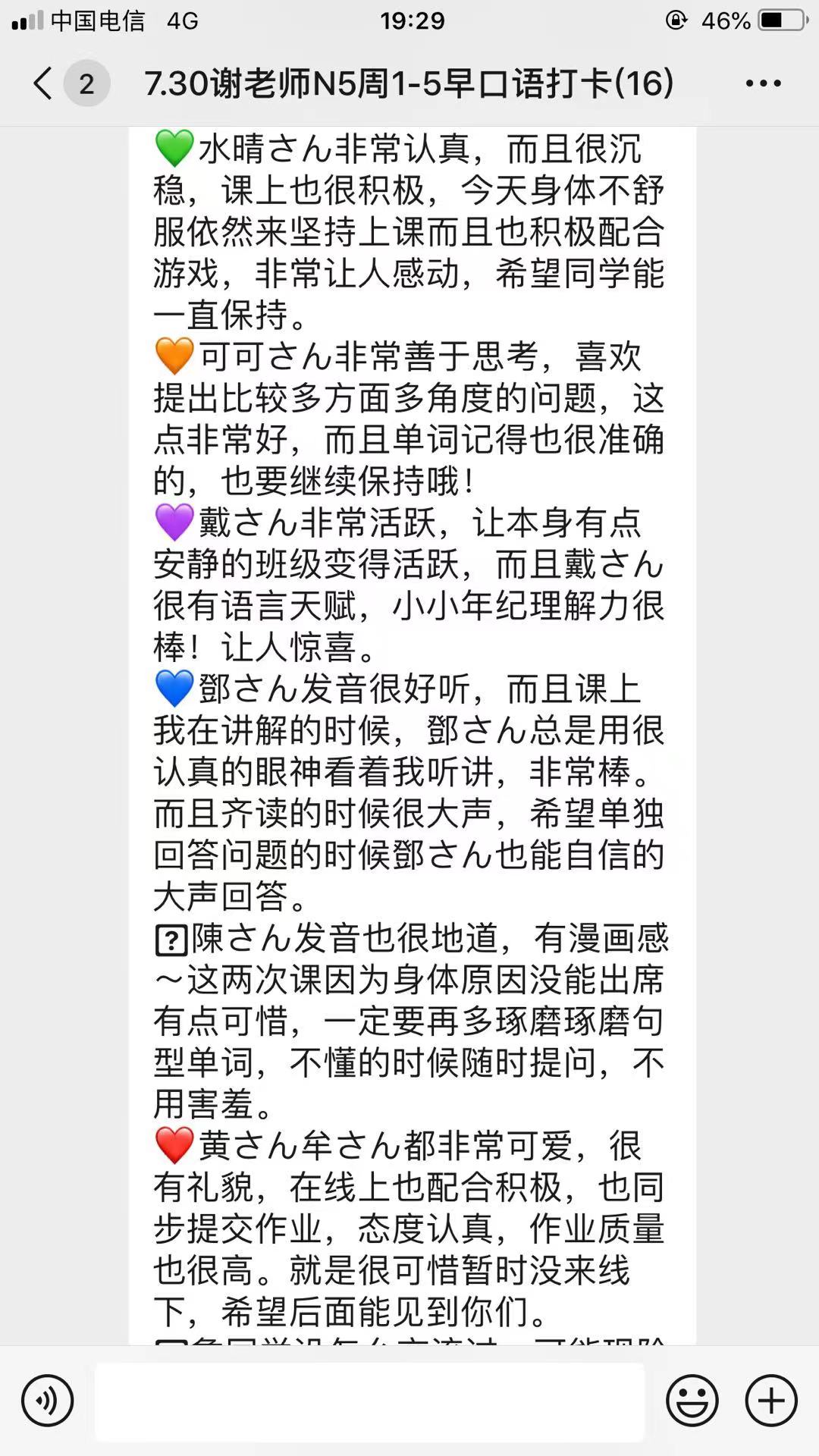Image resolution: width=819 pixels, height=1456 pixels.
Task: Open the emoji sticker panel
Action: point(692,1401)
